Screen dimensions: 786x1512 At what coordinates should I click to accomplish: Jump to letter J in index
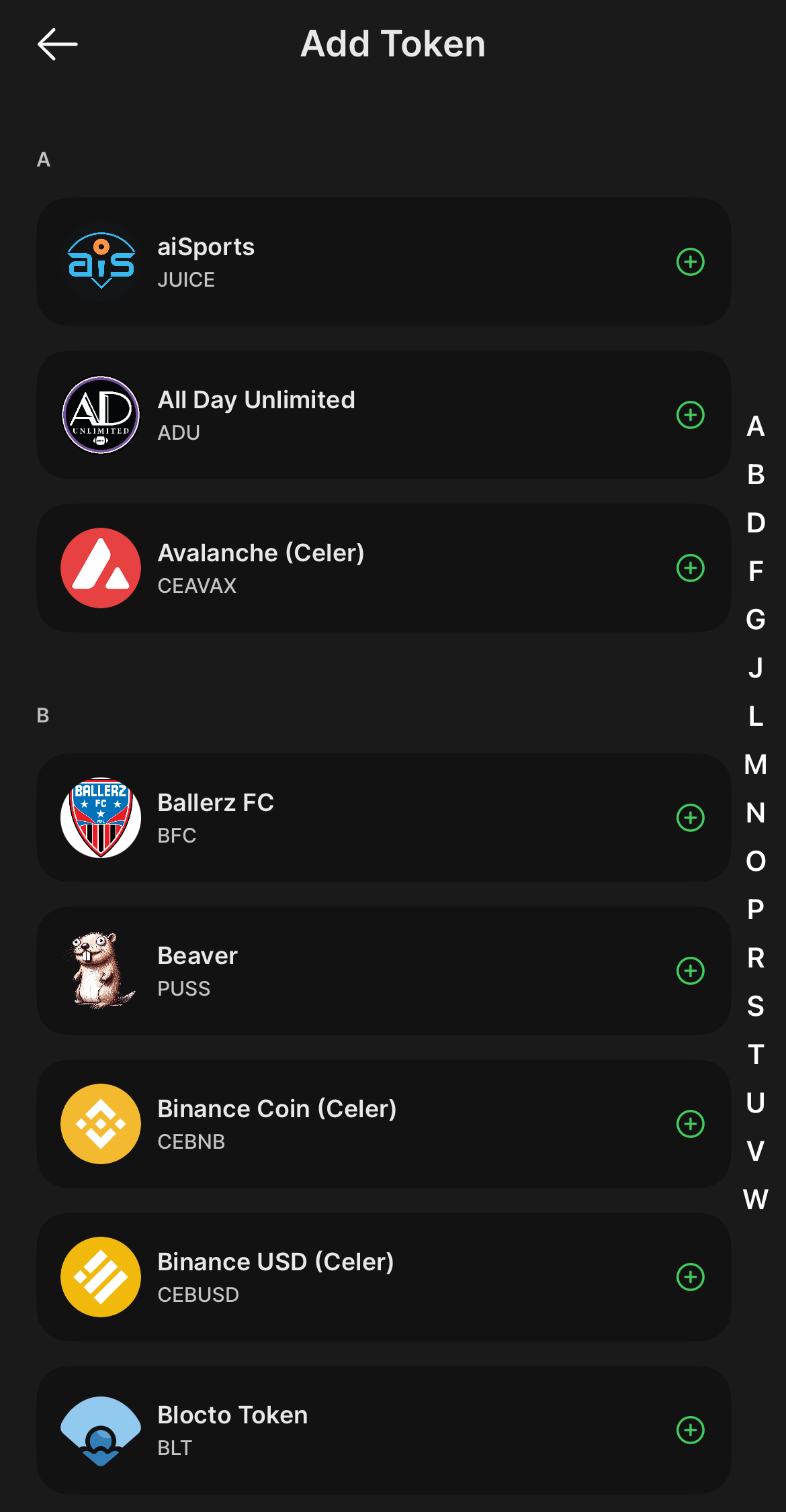pyautogui.click(x=756, y=668)
